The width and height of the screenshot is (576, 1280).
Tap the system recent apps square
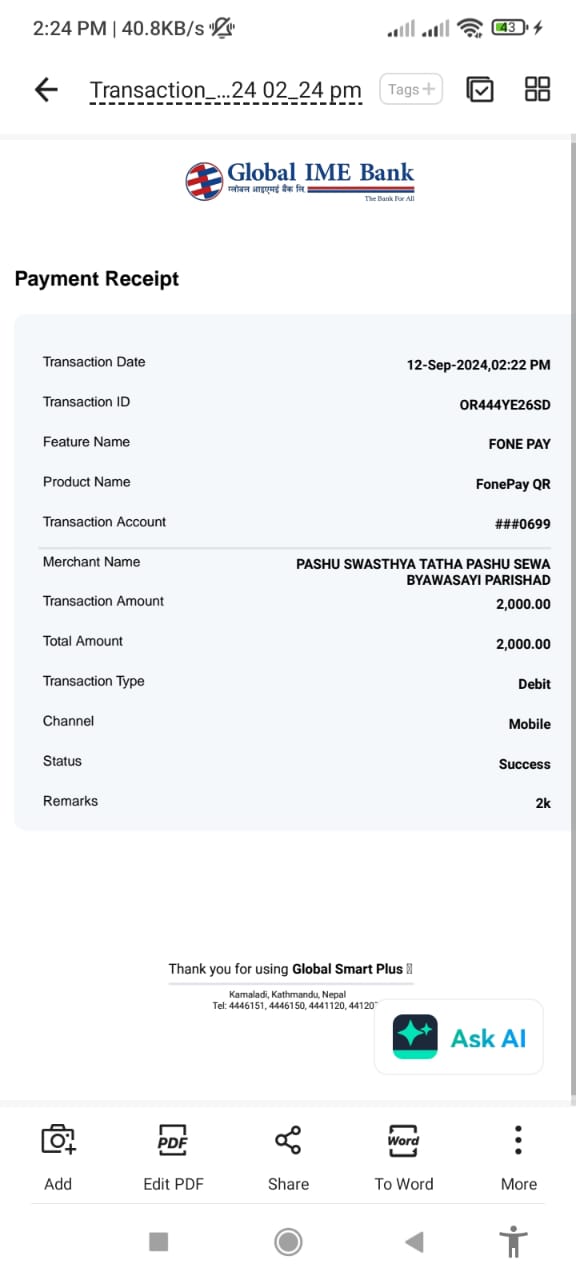pyautogui.click(x=158, y=1242)
